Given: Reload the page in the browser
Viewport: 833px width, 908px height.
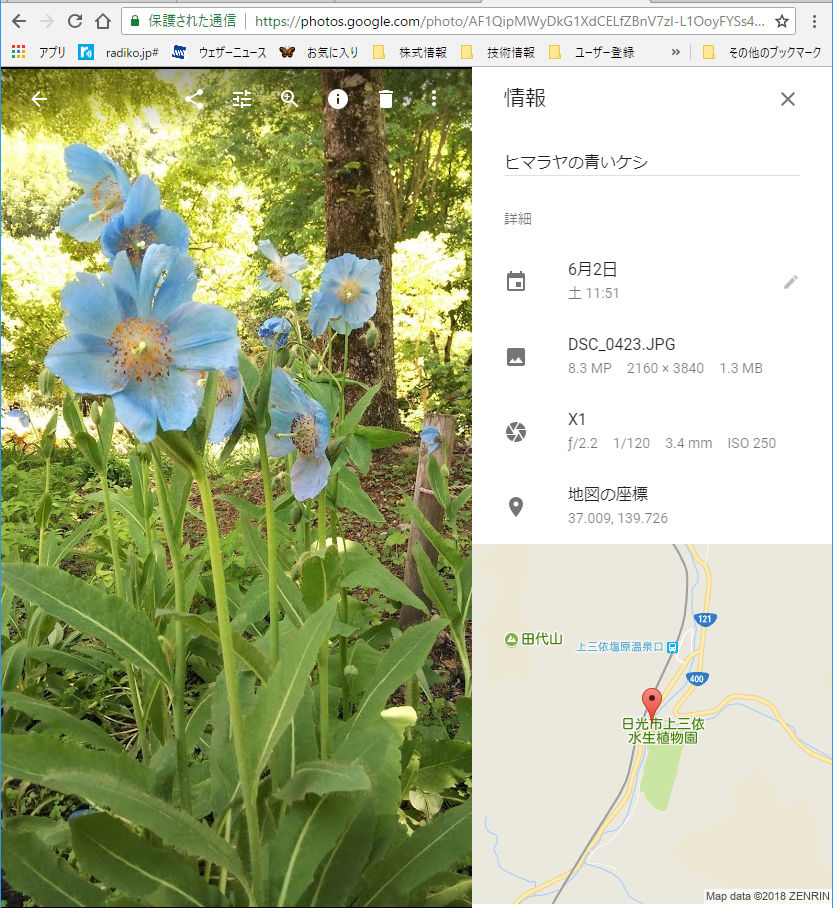Looking at the screenshot, I should [75, 21].
